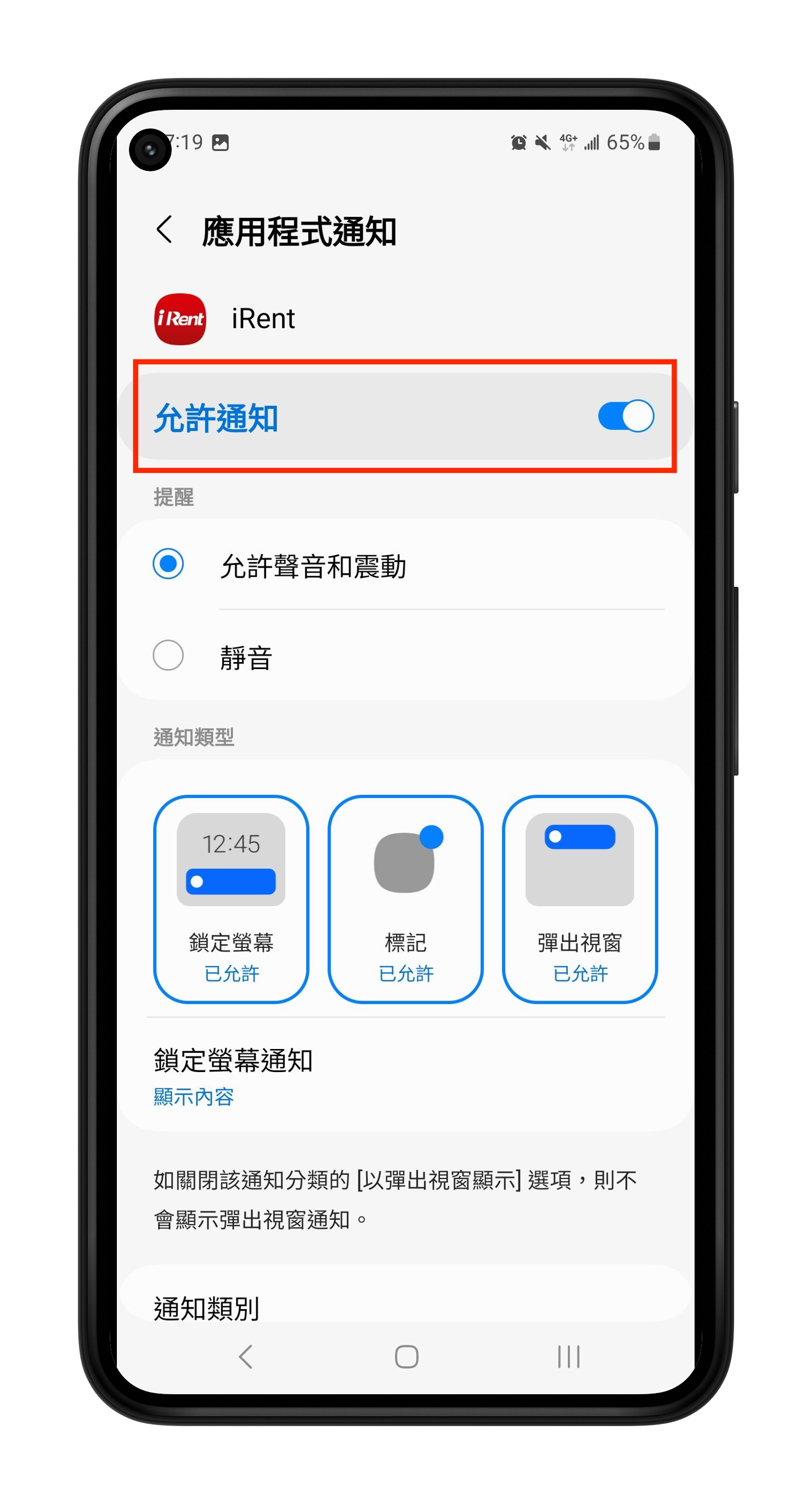Select 允許聲音和震動 option
Image resolution: width=812 pixels, height=1504 pixels.
(168, 565)
